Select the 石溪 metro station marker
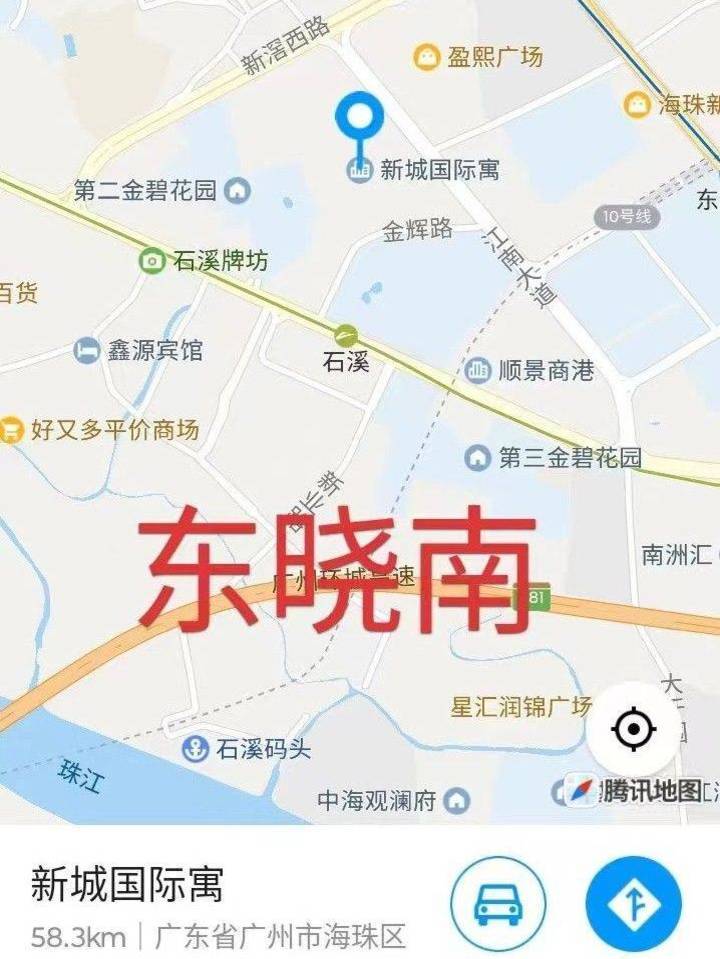This screenshot has height=959, width=720. point(346,336)
